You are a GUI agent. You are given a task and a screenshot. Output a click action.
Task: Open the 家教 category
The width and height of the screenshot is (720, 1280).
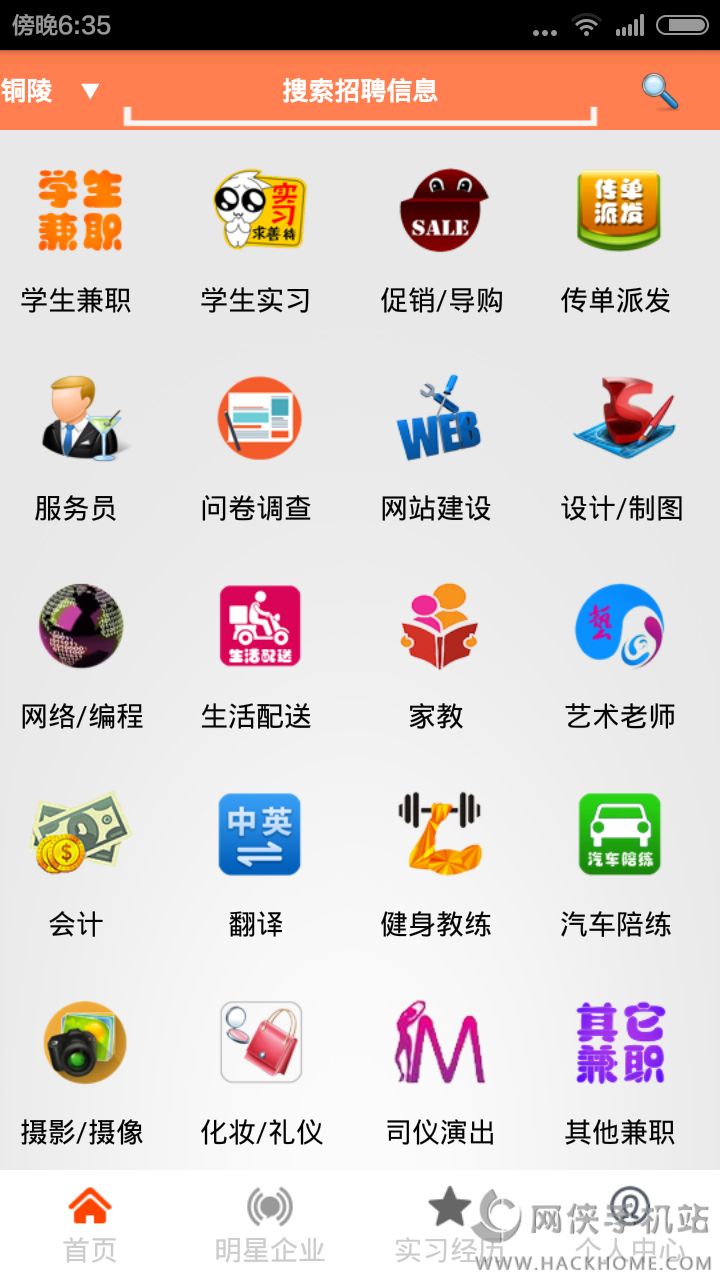439,656
